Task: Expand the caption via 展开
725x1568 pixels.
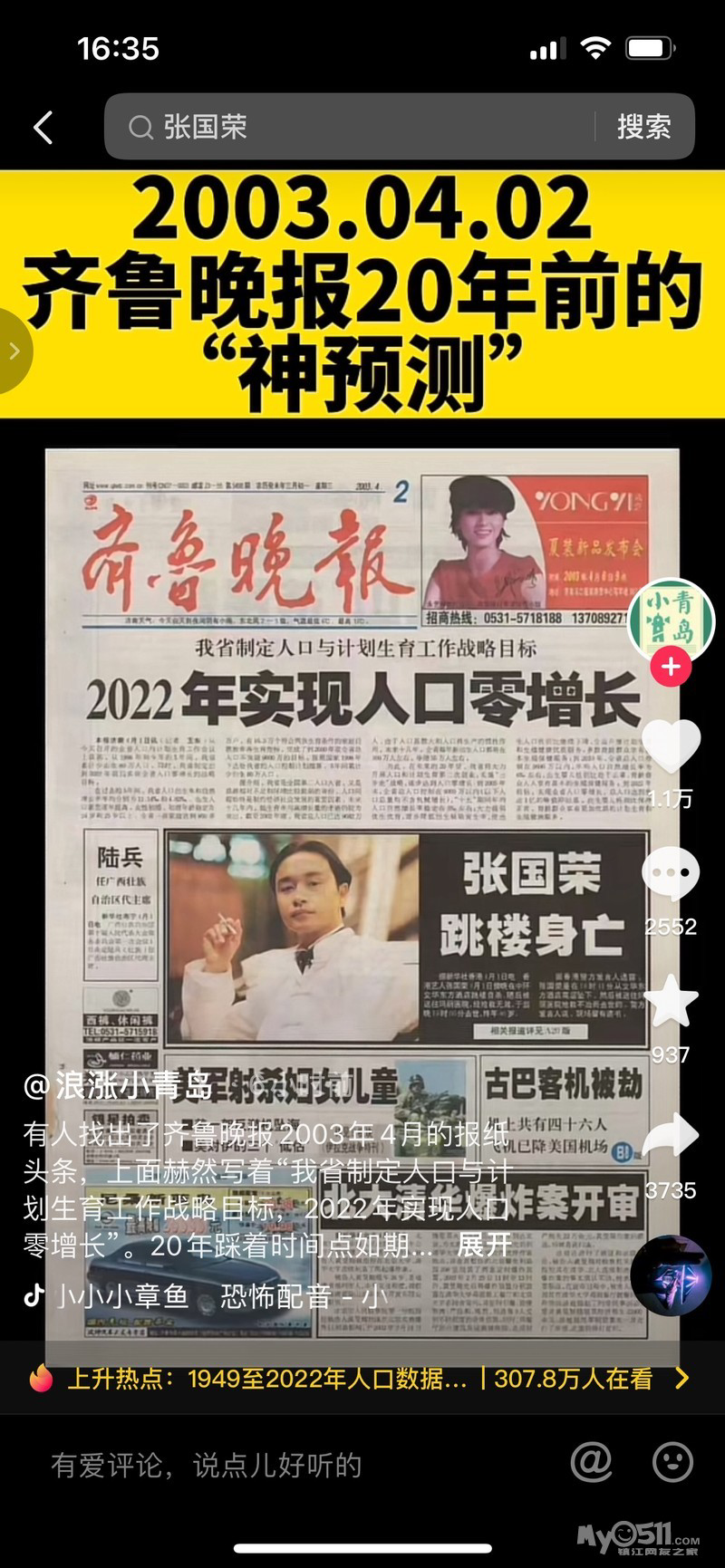Action: (x=484, y=1246)
